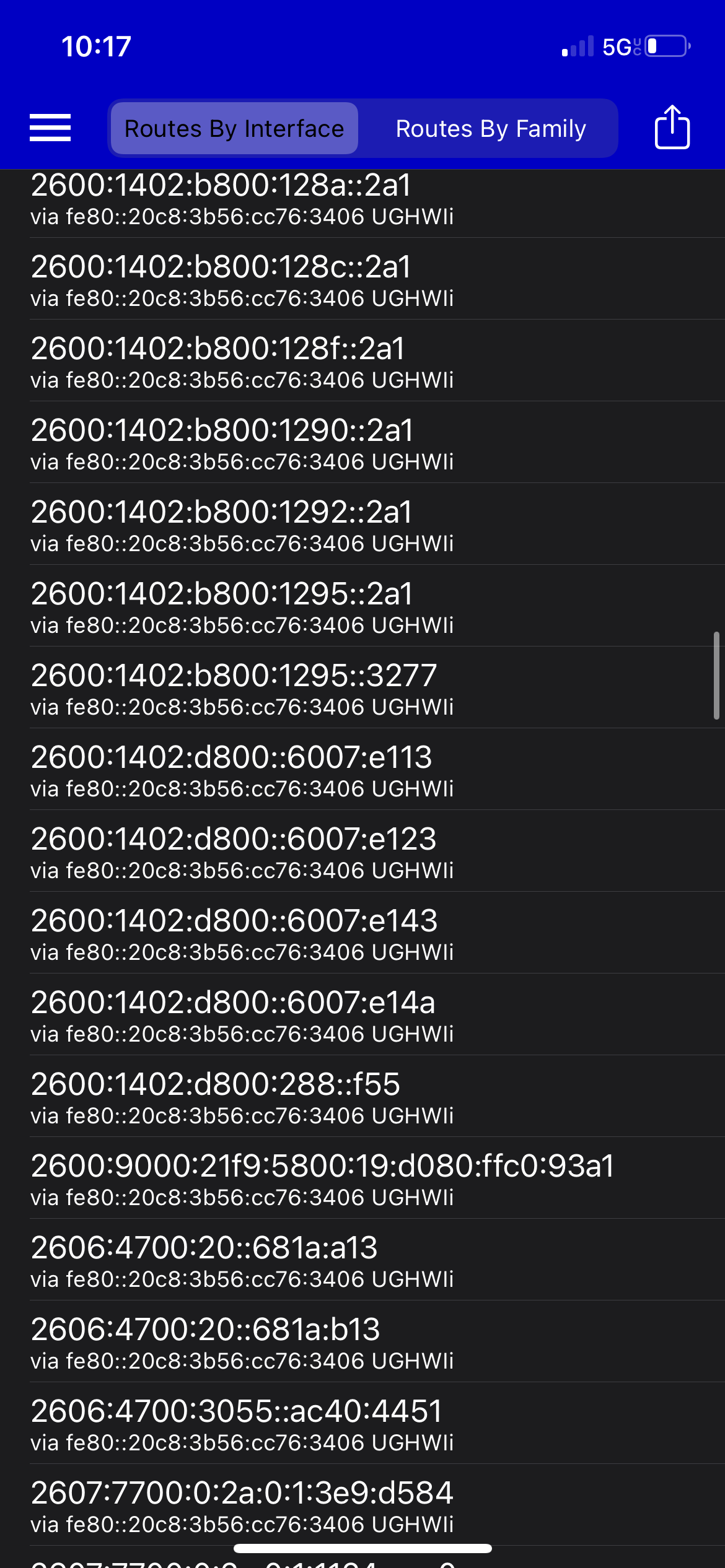This screenshot has height=1568, width=725.
Task: View route 2600:1402:b800:1295::3277 details
Action: point(377,687)
